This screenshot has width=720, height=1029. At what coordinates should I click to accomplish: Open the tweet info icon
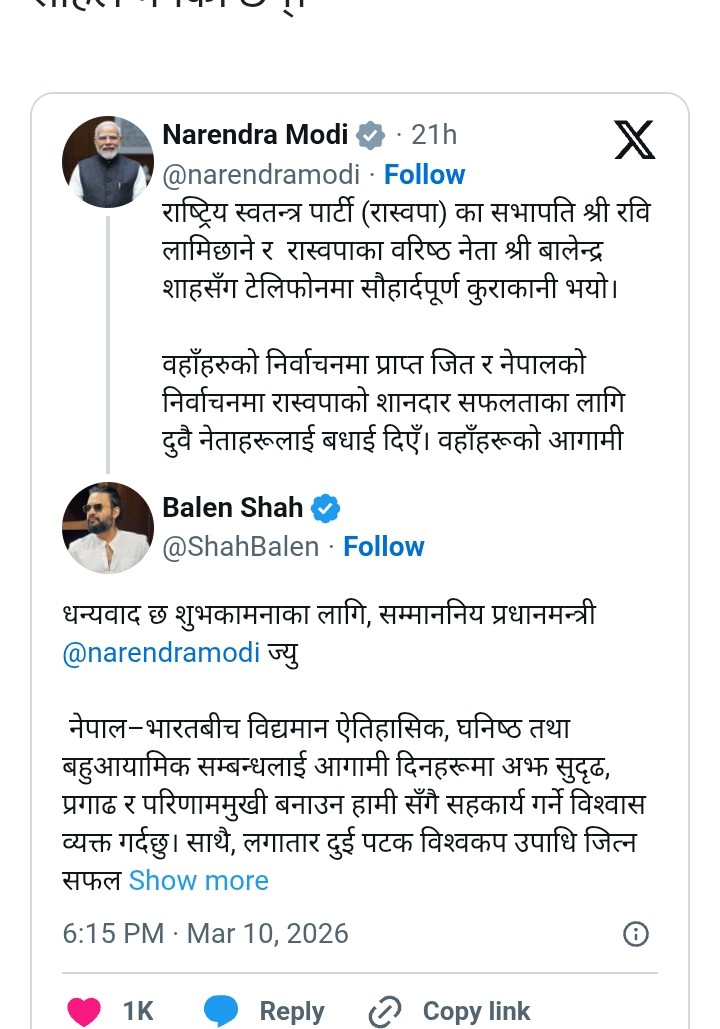tap(635, 934)
